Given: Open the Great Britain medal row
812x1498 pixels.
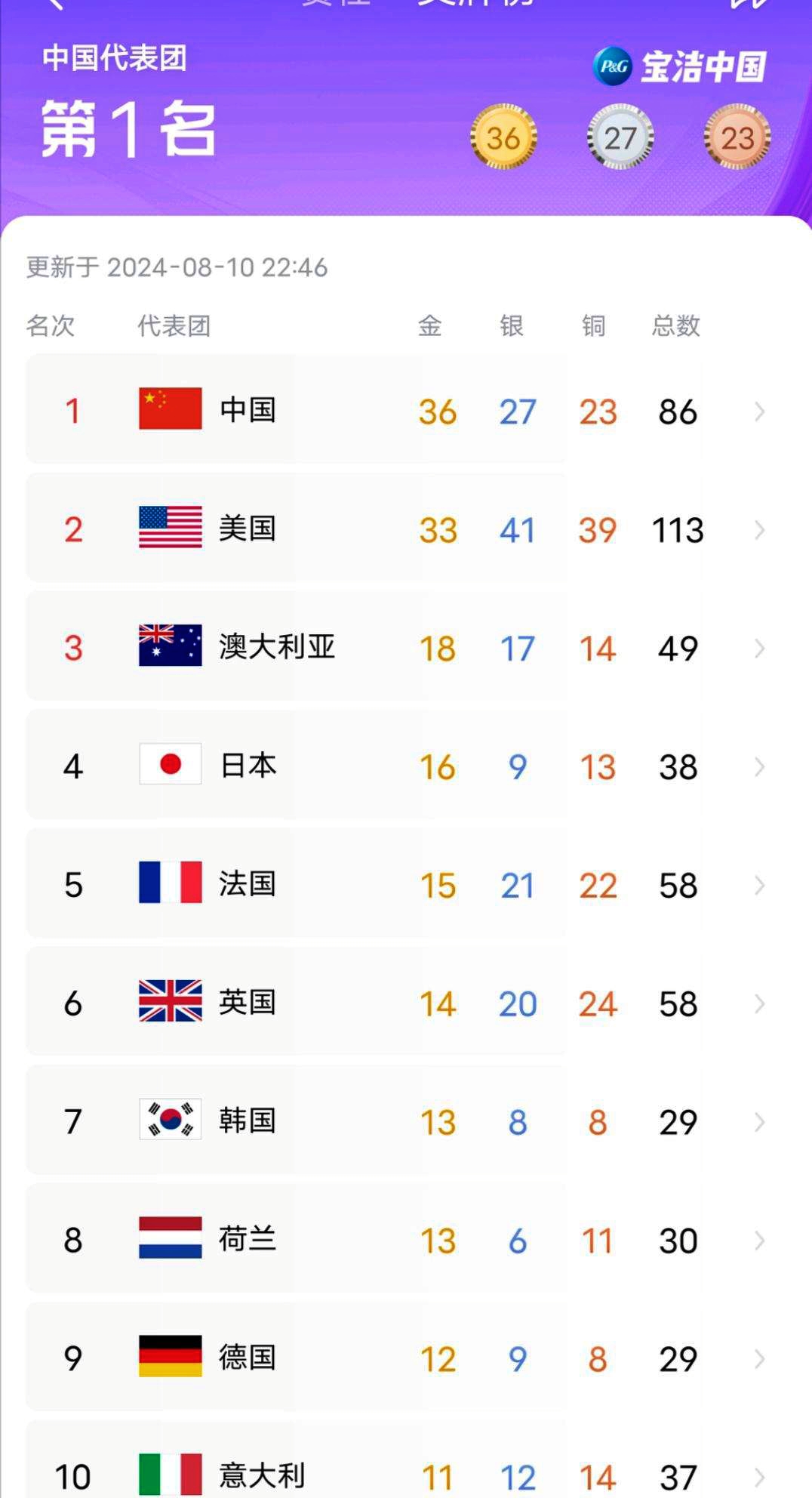Looking at the screenshot, I should (x=406, y=1003).
